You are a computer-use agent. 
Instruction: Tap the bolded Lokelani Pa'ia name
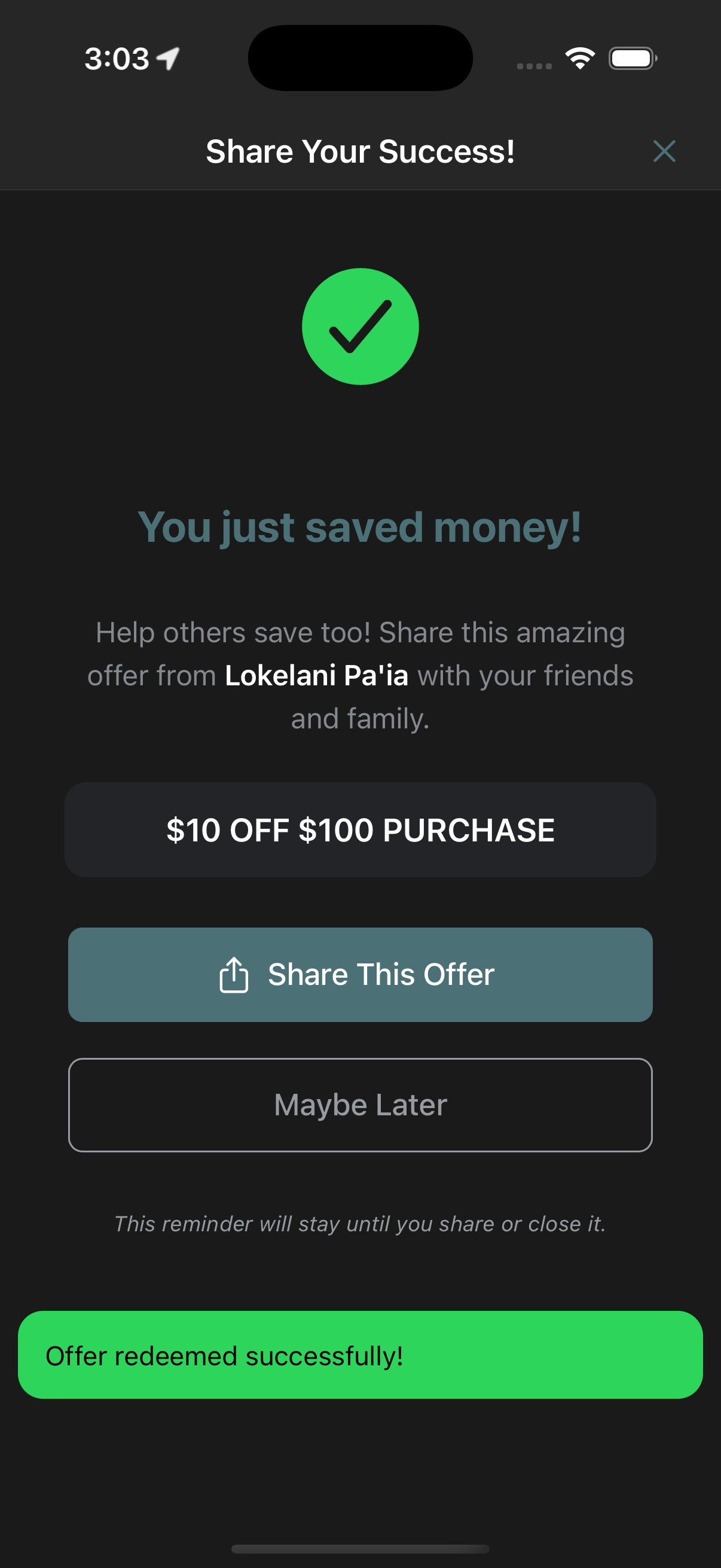pyautogui.click(x=316, y=676)
